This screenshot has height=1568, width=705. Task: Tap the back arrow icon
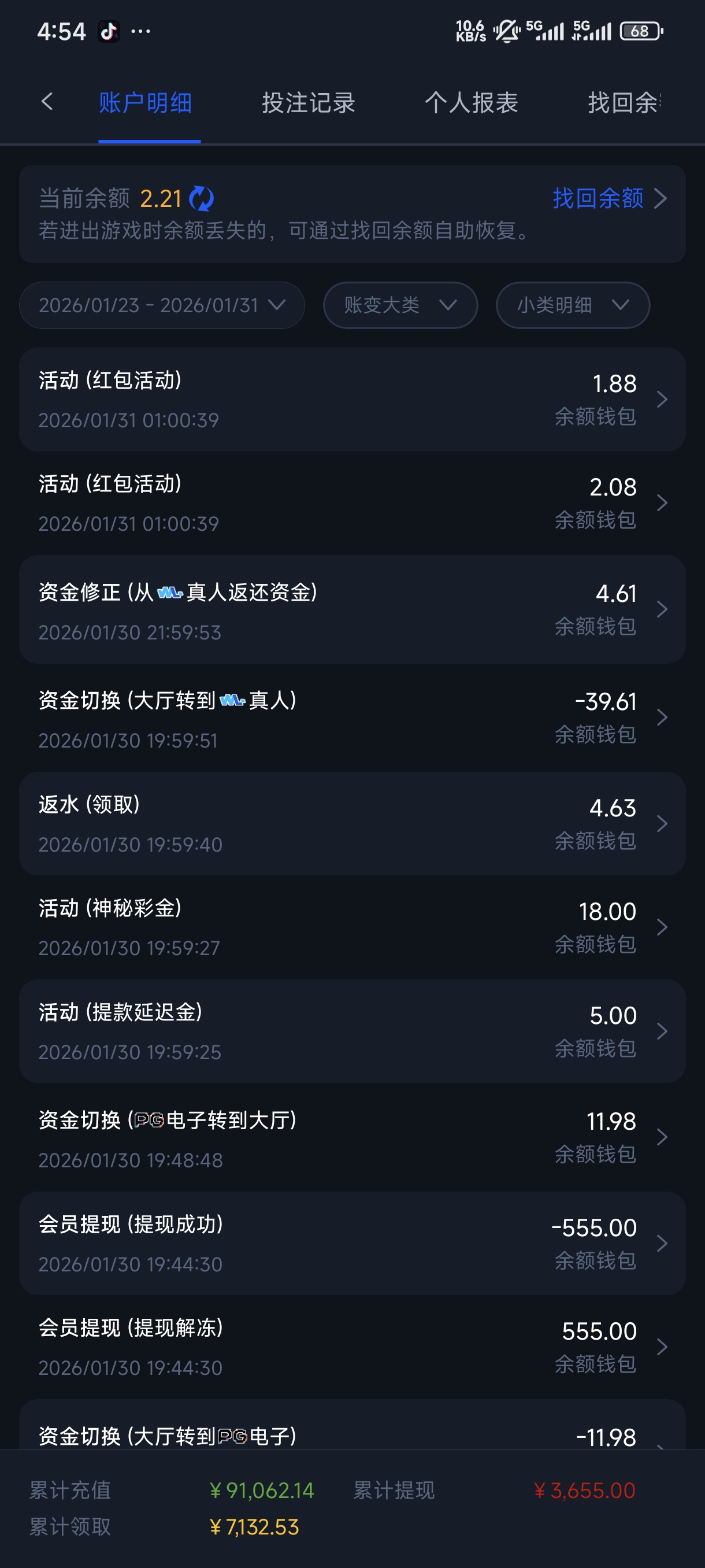[x=47, y=102]
